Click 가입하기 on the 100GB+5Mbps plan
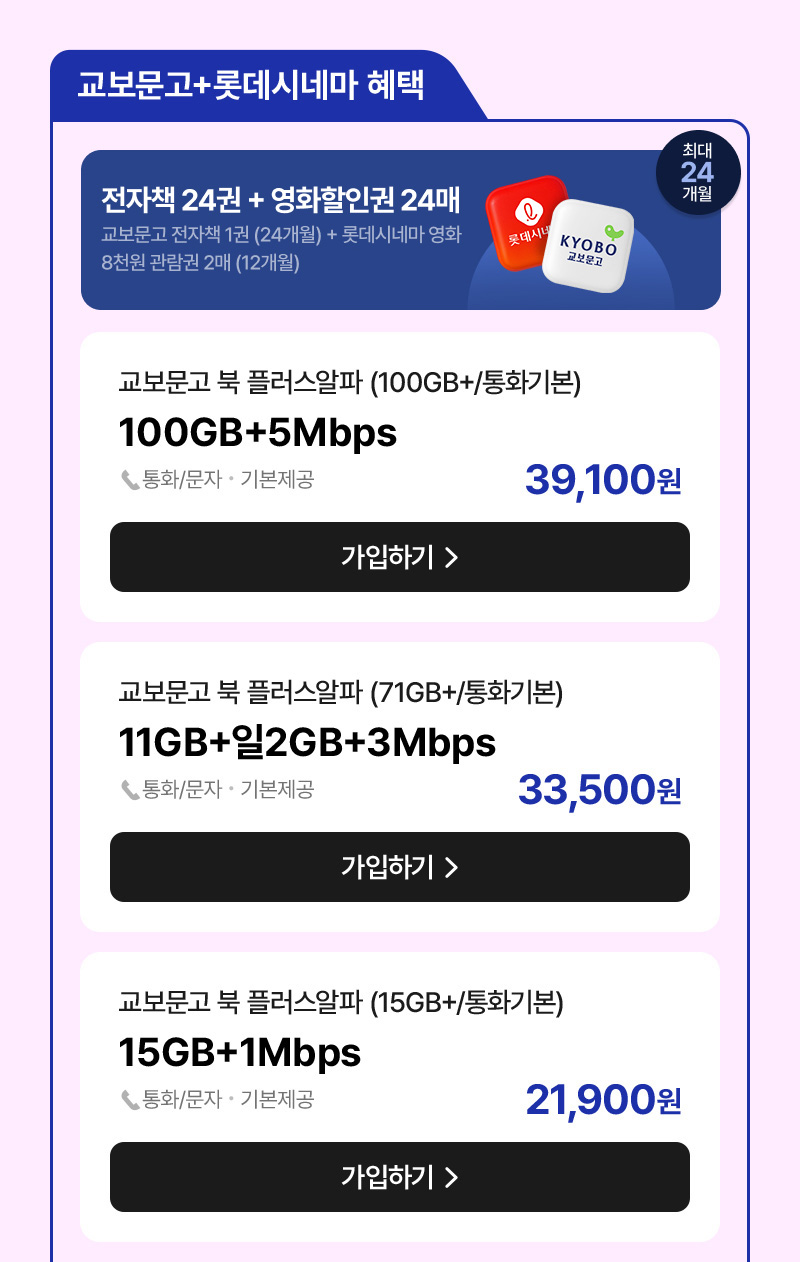This screenshot has height=1262, width=800. 400,557
